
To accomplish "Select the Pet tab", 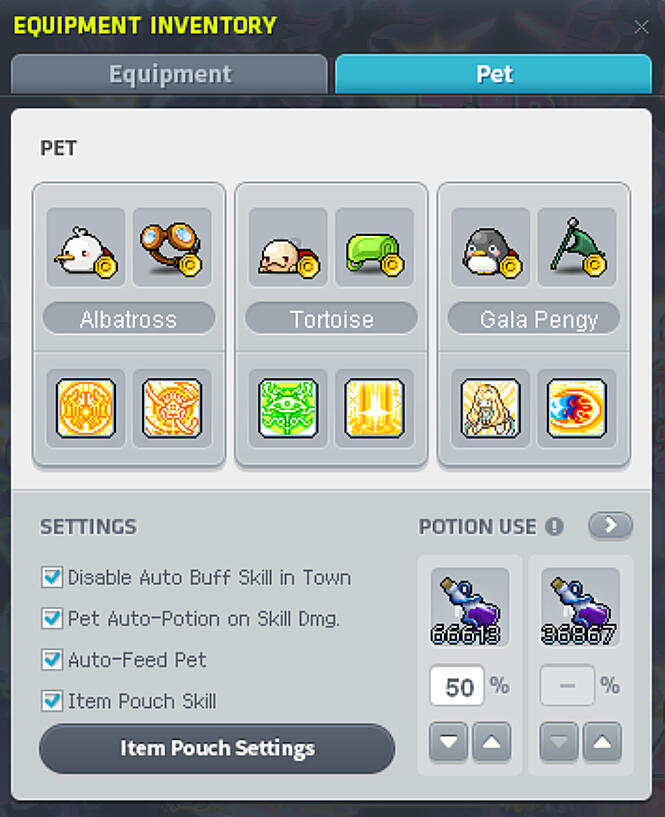I will point(494,75).
